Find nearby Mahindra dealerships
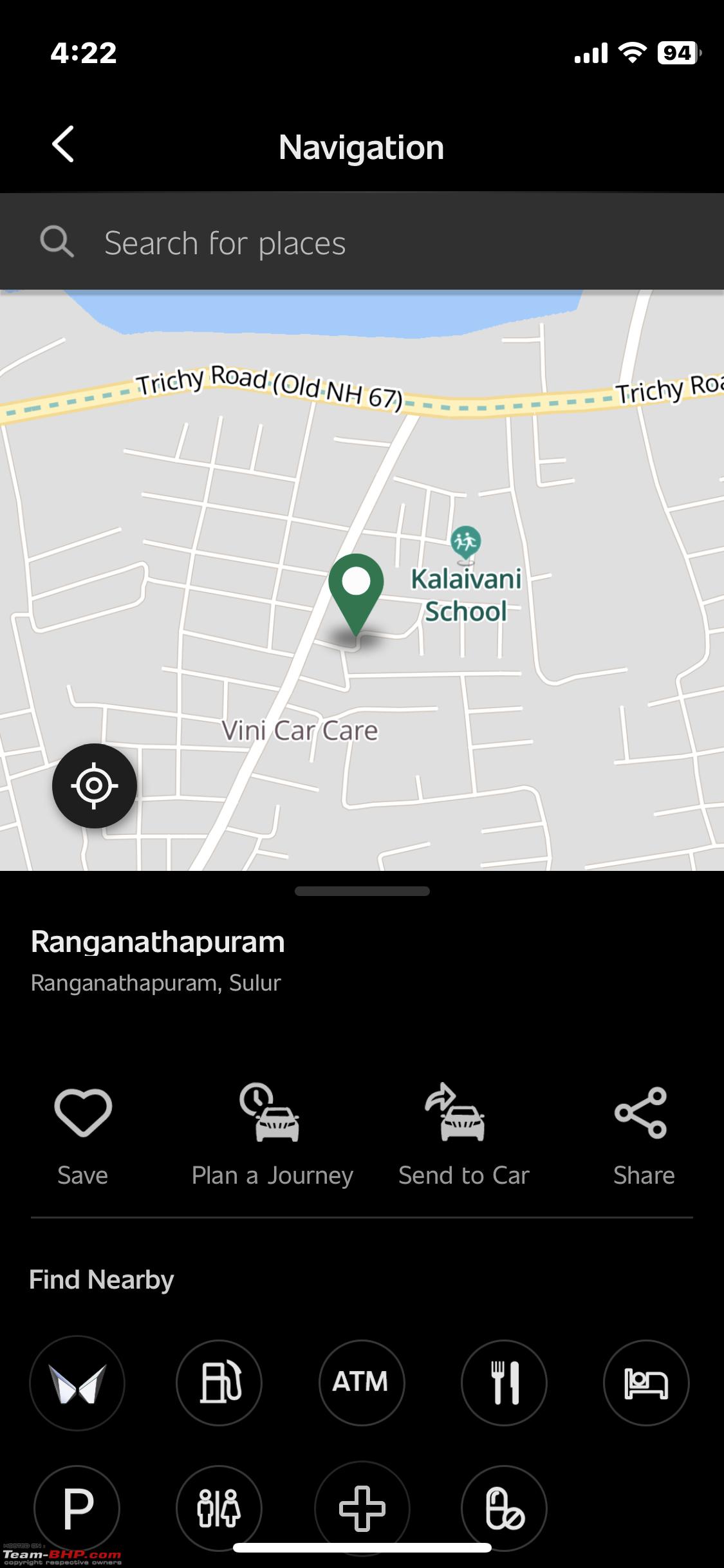The width and height of the screenshot is (724, 1568). click(77, 1383)
